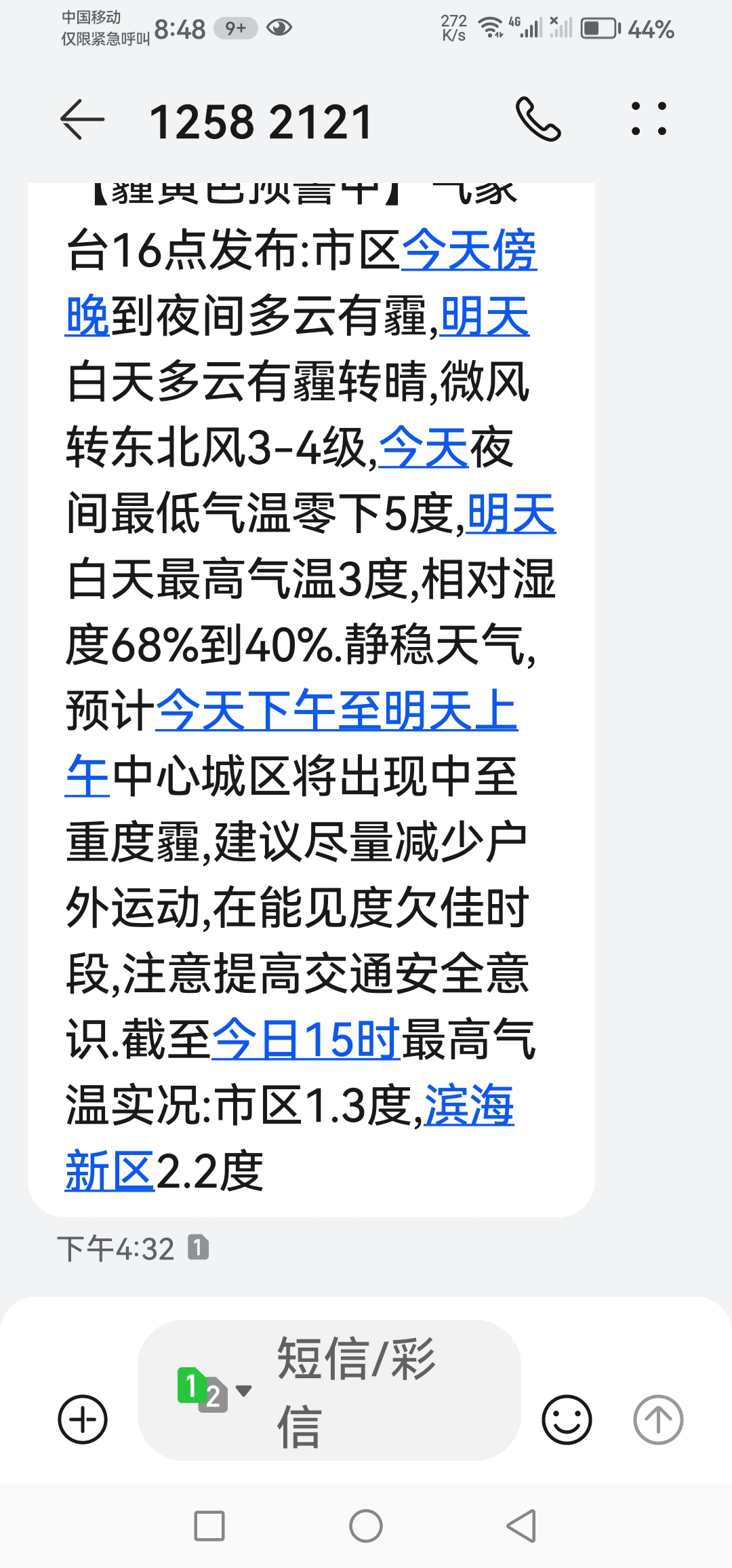The image size is (732, 1568).
Task: Open the plus attachment menu
Action: [83, 1419]
